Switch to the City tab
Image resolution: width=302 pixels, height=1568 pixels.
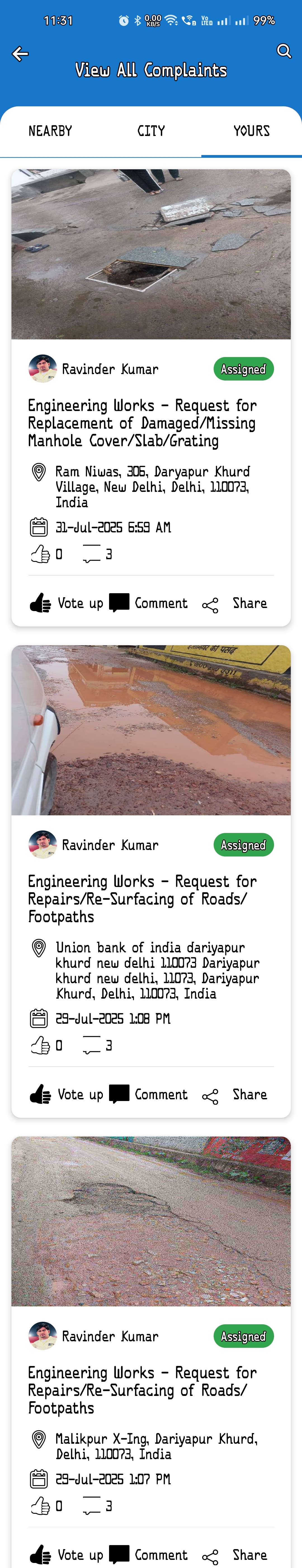[151, 132]
